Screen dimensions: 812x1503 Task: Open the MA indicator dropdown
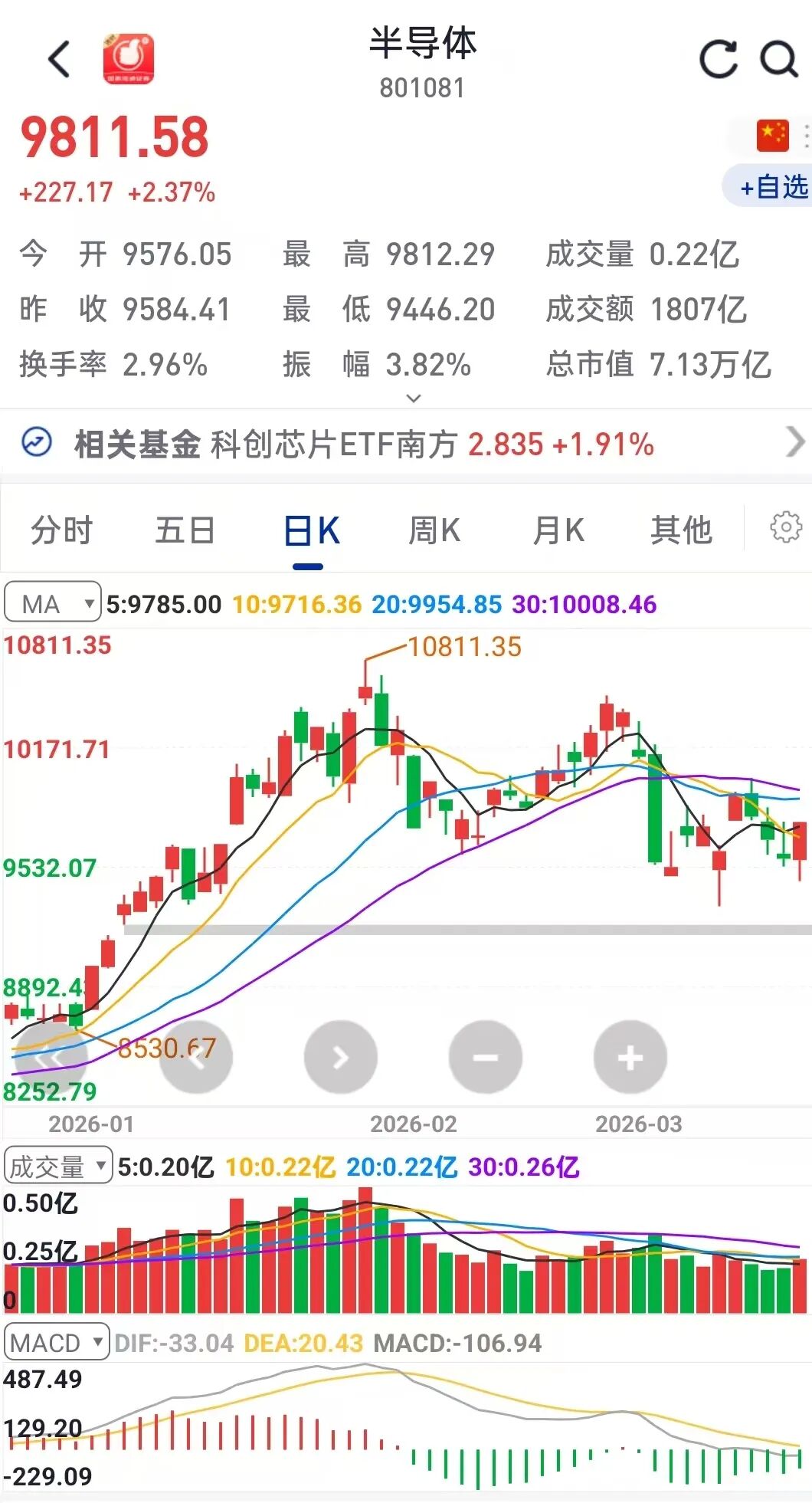pyautogui.click(x=52, y=604)
